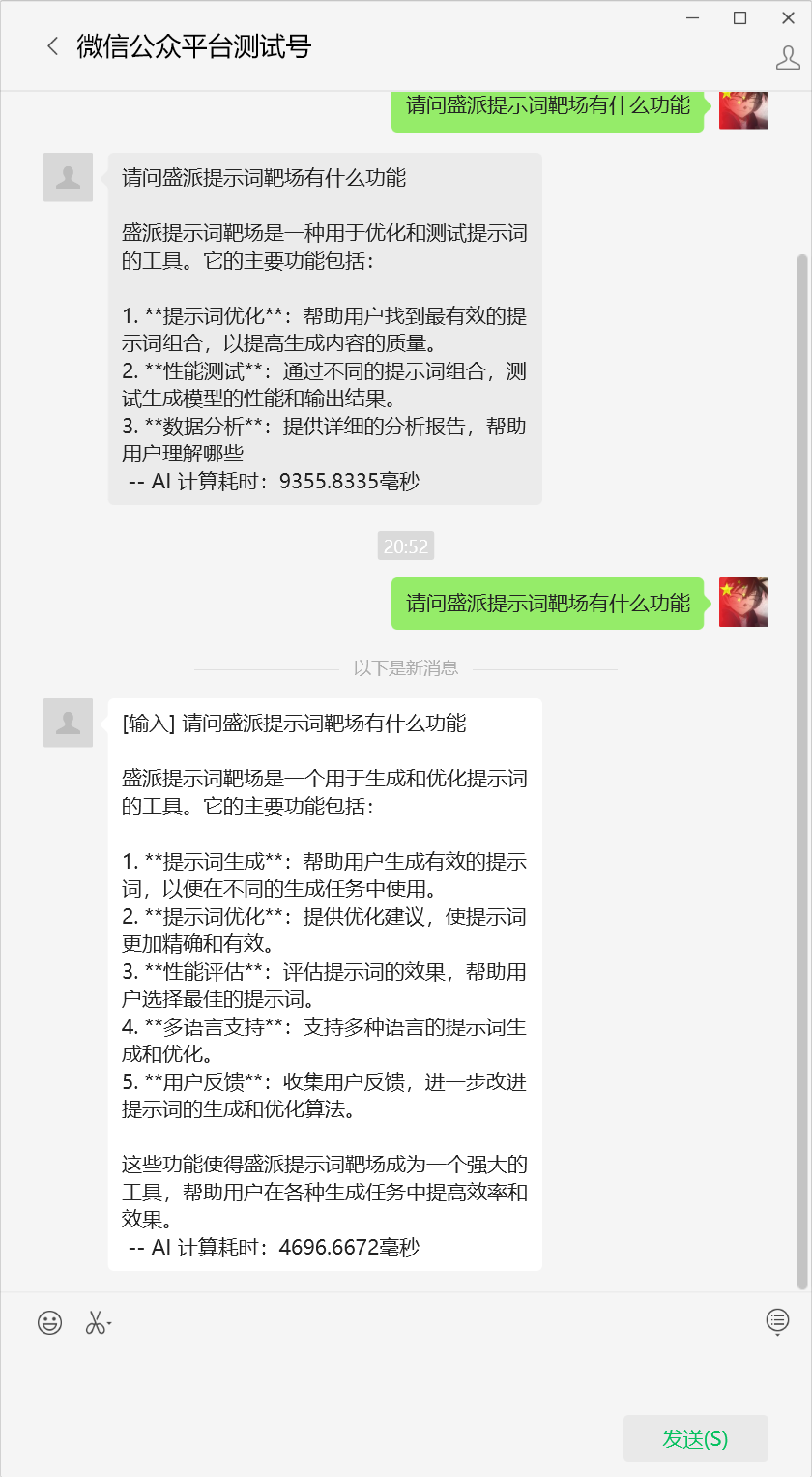Open the account profile icon
Screen dimensions: 812x1477
coord(788,58)
